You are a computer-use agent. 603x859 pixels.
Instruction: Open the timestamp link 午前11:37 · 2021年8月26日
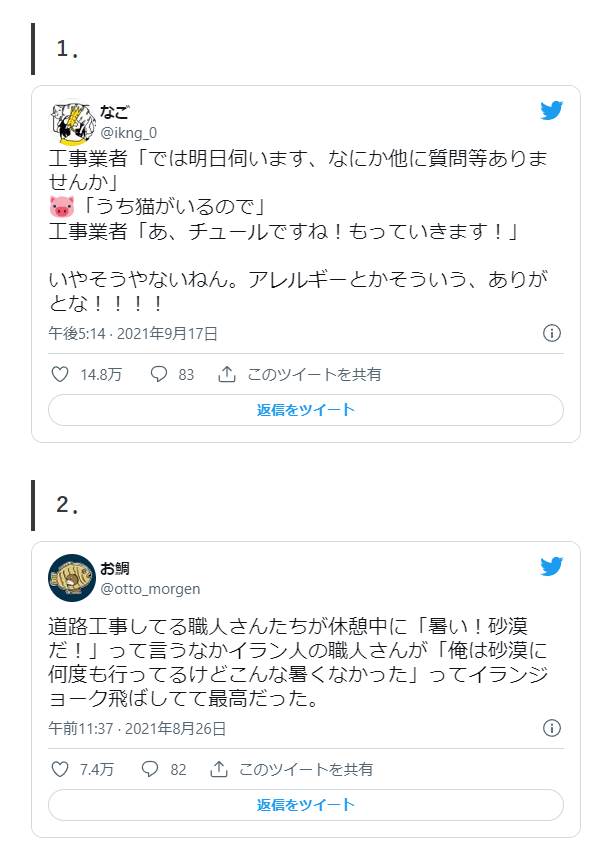point(137,728)
